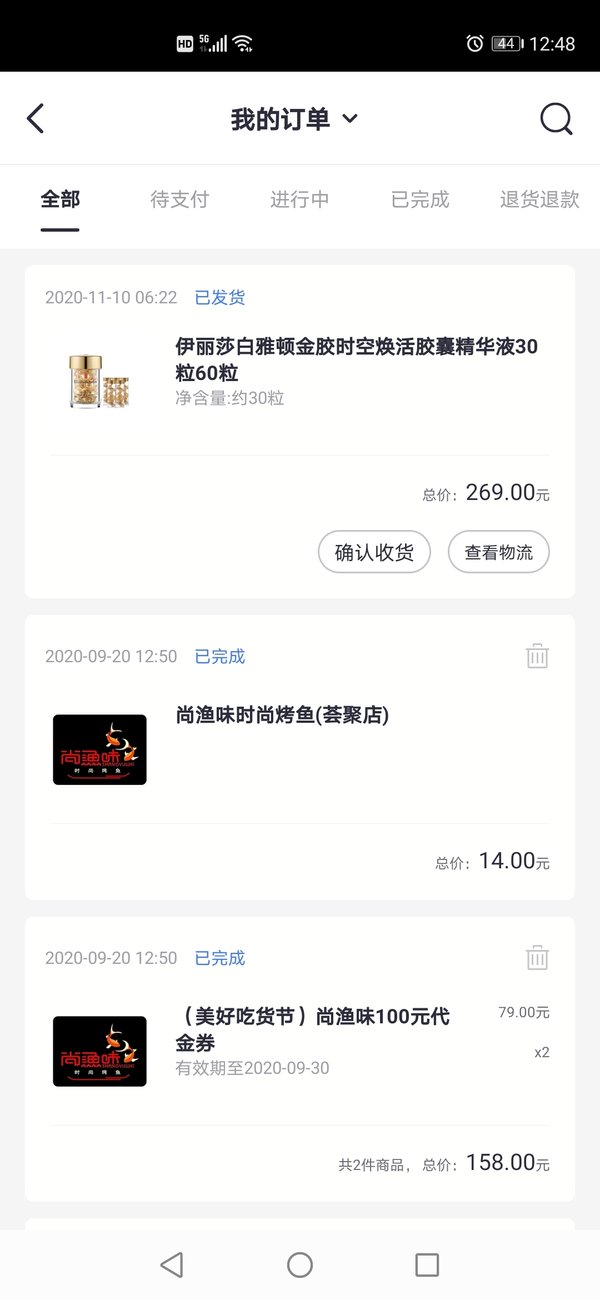Select the 全部 tab
This screenshot has width=600, height=1300.
(x=60, y=199)
